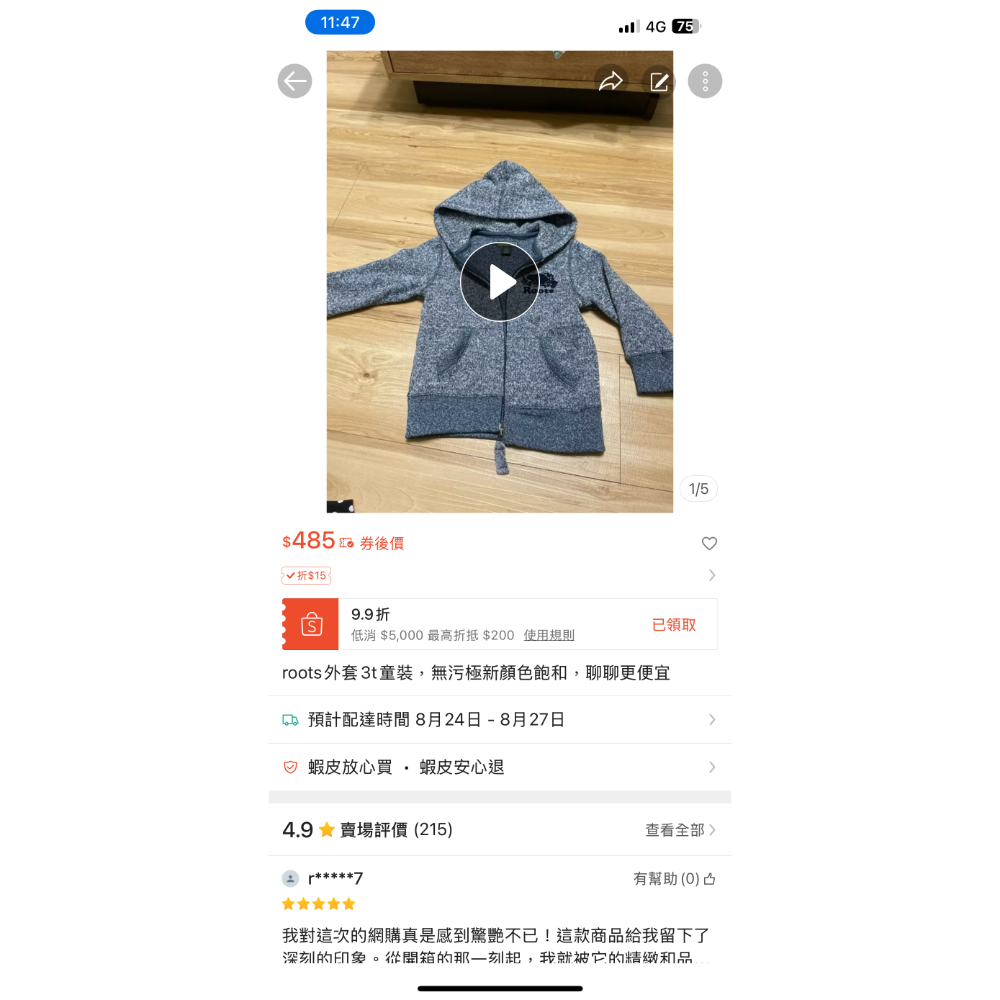Tap the edit pencil icon
The height and width of the screenshot is (1000, 1000).
tap(659, 81)
